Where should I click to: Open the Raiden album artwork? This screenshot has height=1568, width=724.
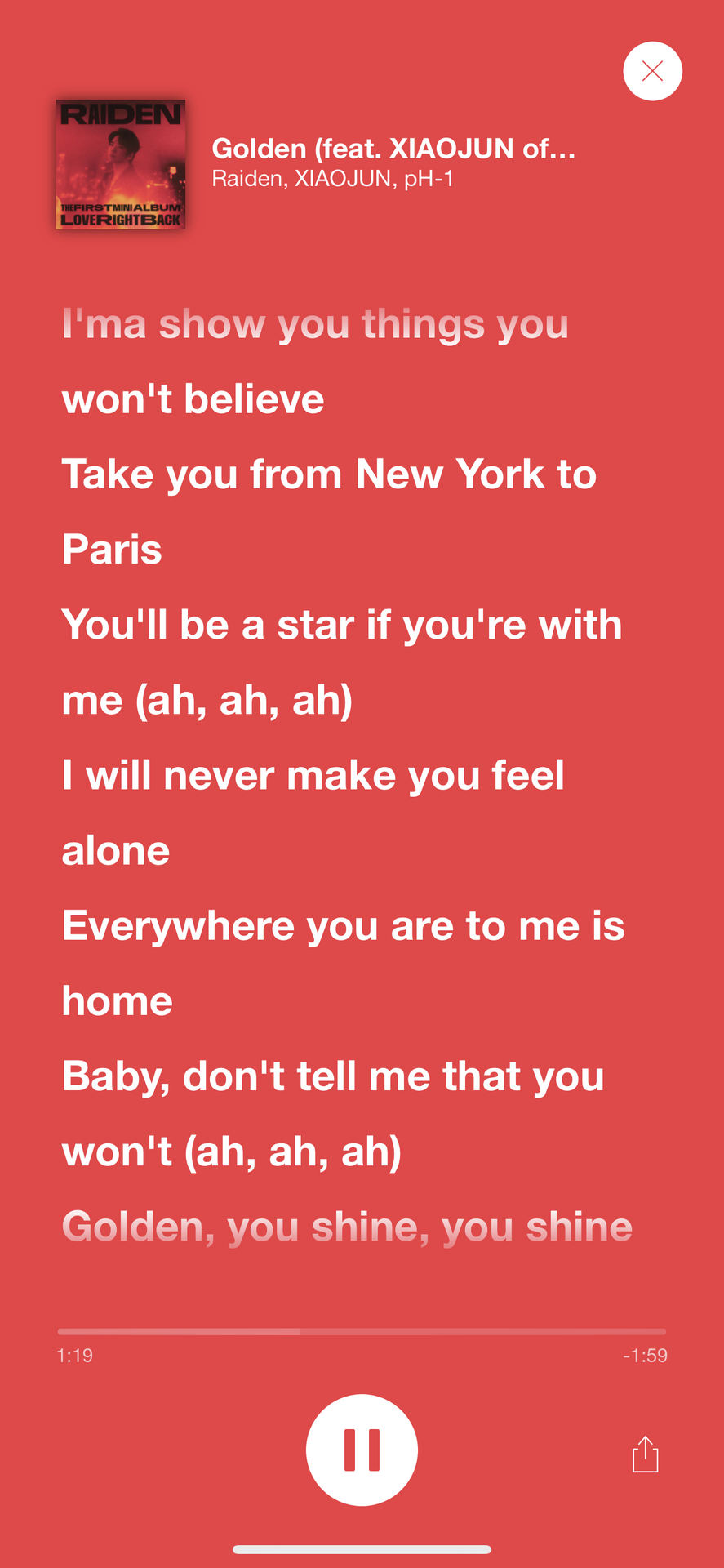pyautogui.click(x=121, y=164)
